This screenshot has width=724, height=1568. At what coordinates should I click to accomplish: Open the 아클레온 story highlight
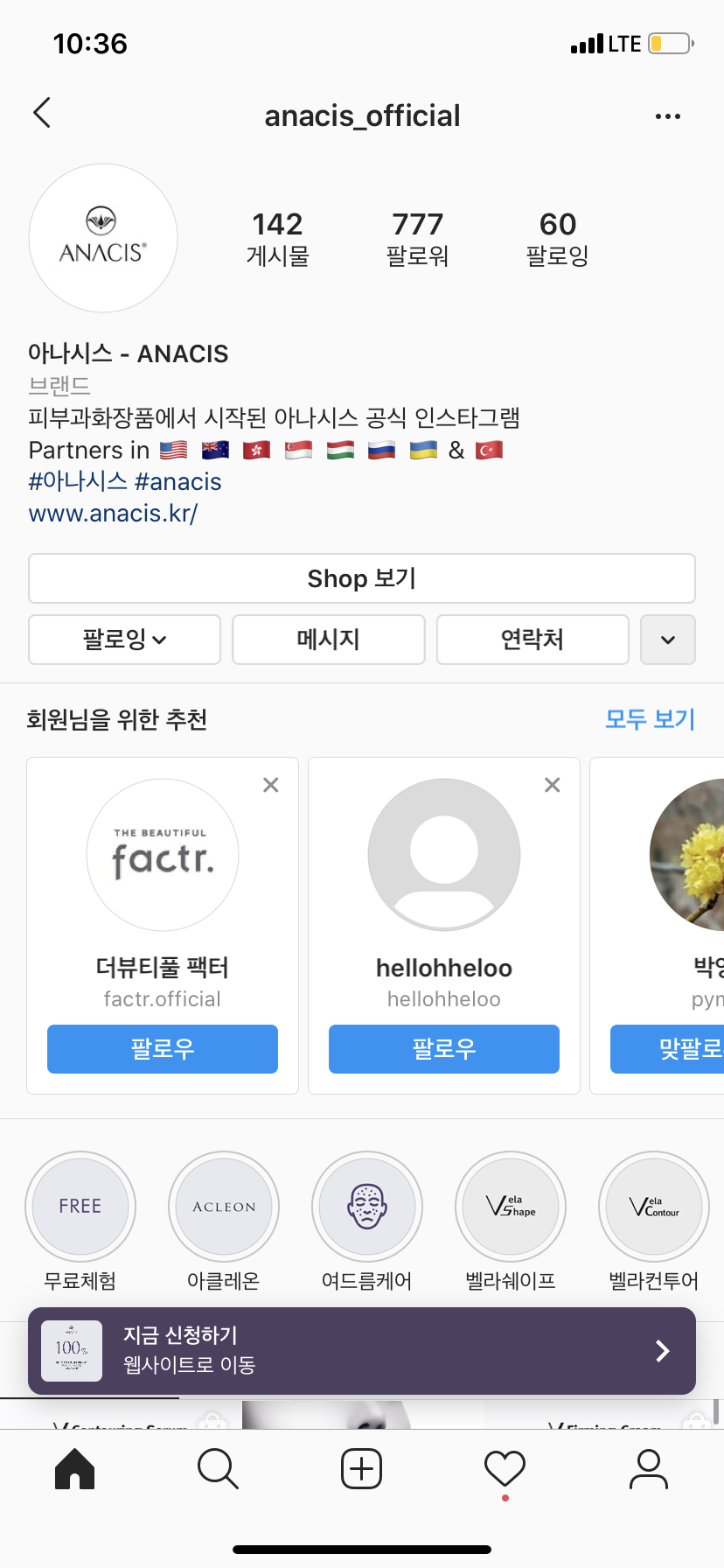[224, 1207]
